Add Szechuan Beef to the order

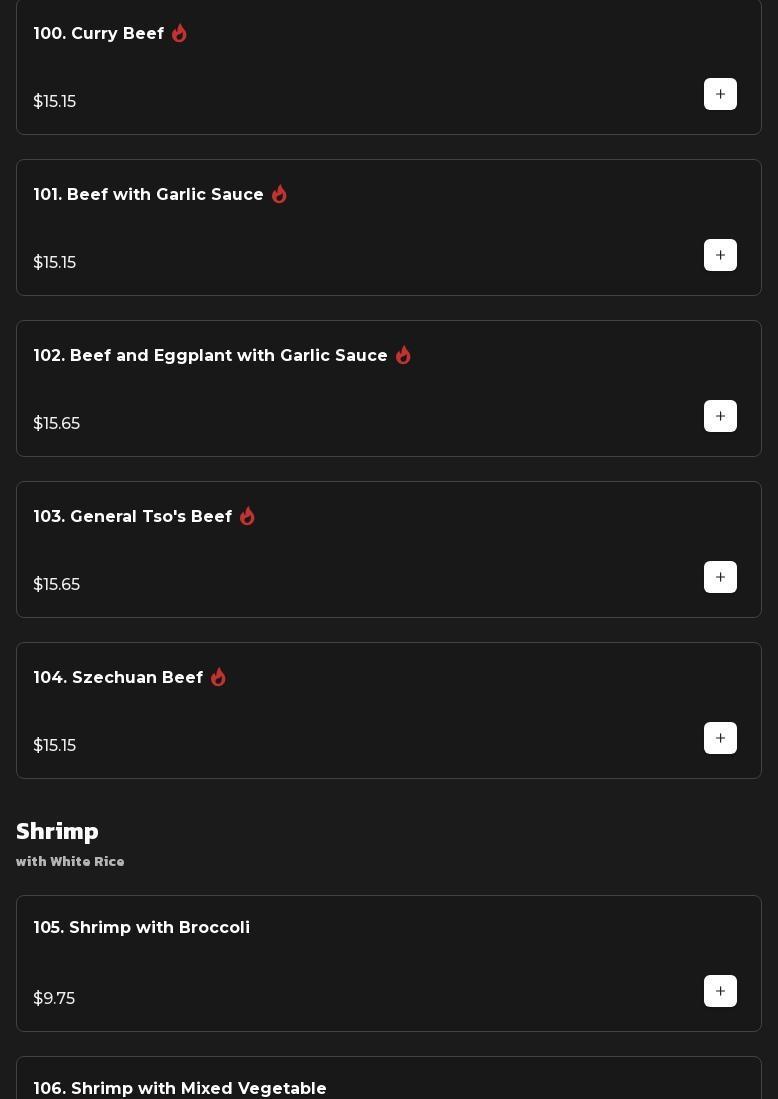pyautogui.click(x=720, y=738)
